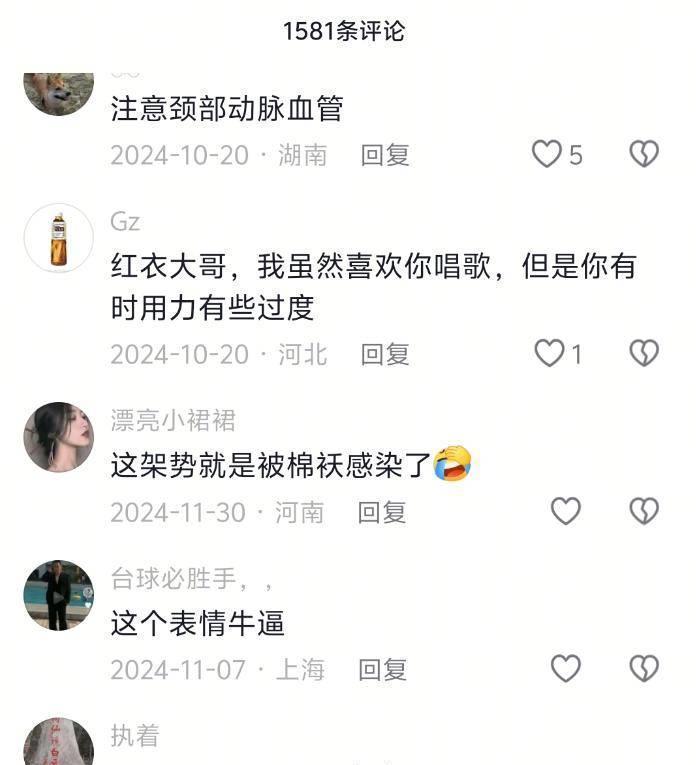This screenshot has width=696, height=765.
Task: Like Gz's comment
Action: 549,353
